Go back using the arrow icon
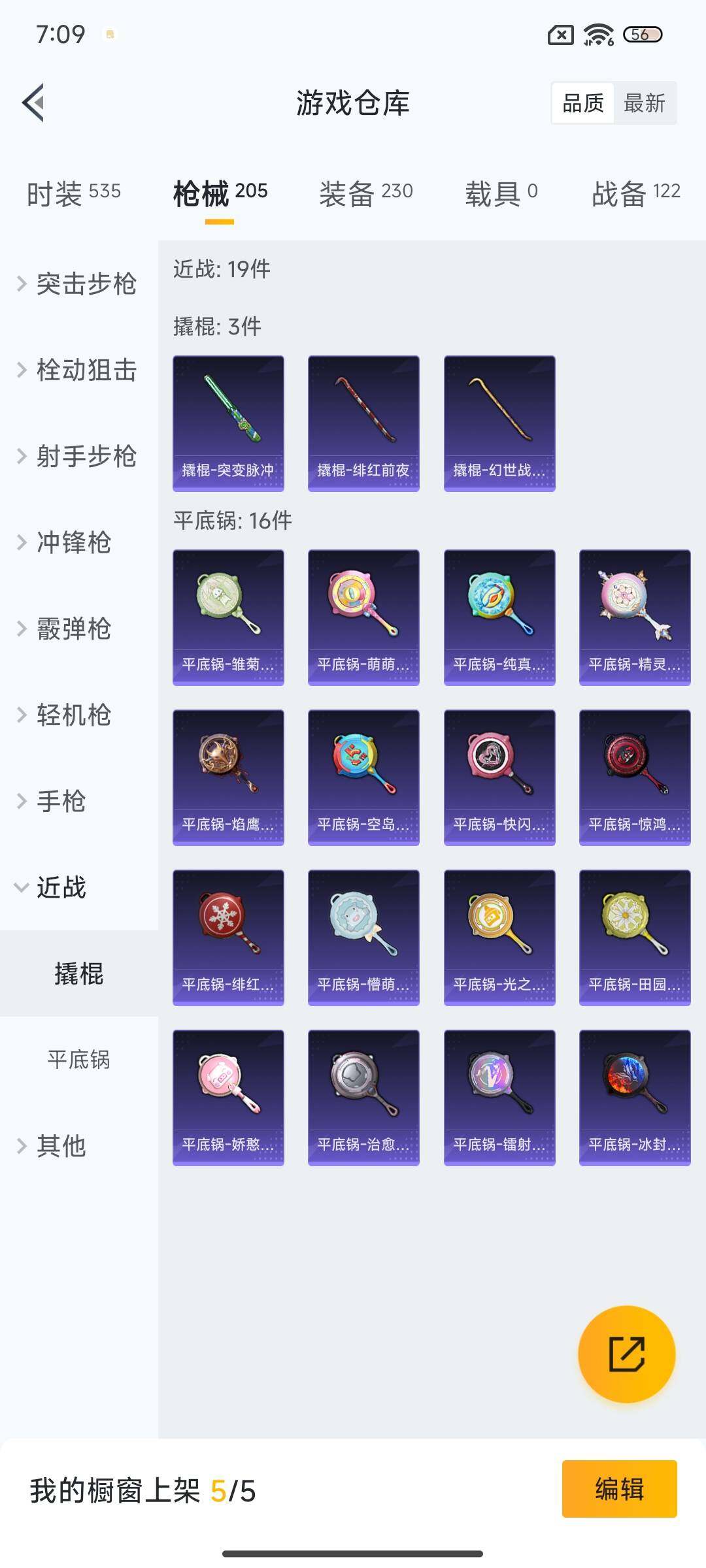 point(33,103)
